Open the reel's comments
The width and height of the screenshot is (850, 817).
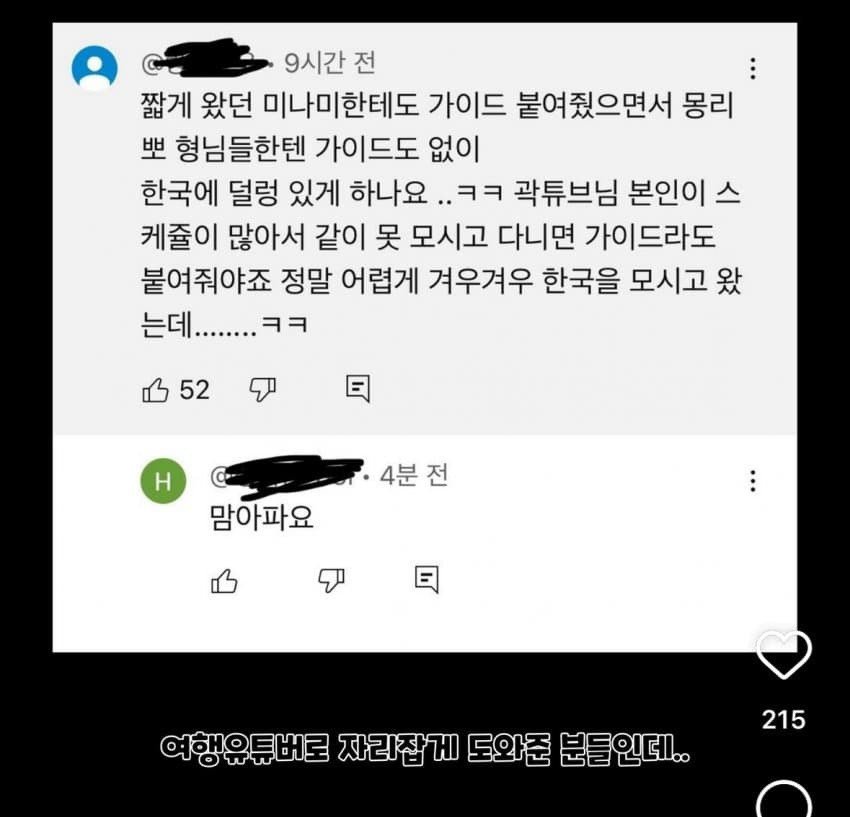[783, 802]
